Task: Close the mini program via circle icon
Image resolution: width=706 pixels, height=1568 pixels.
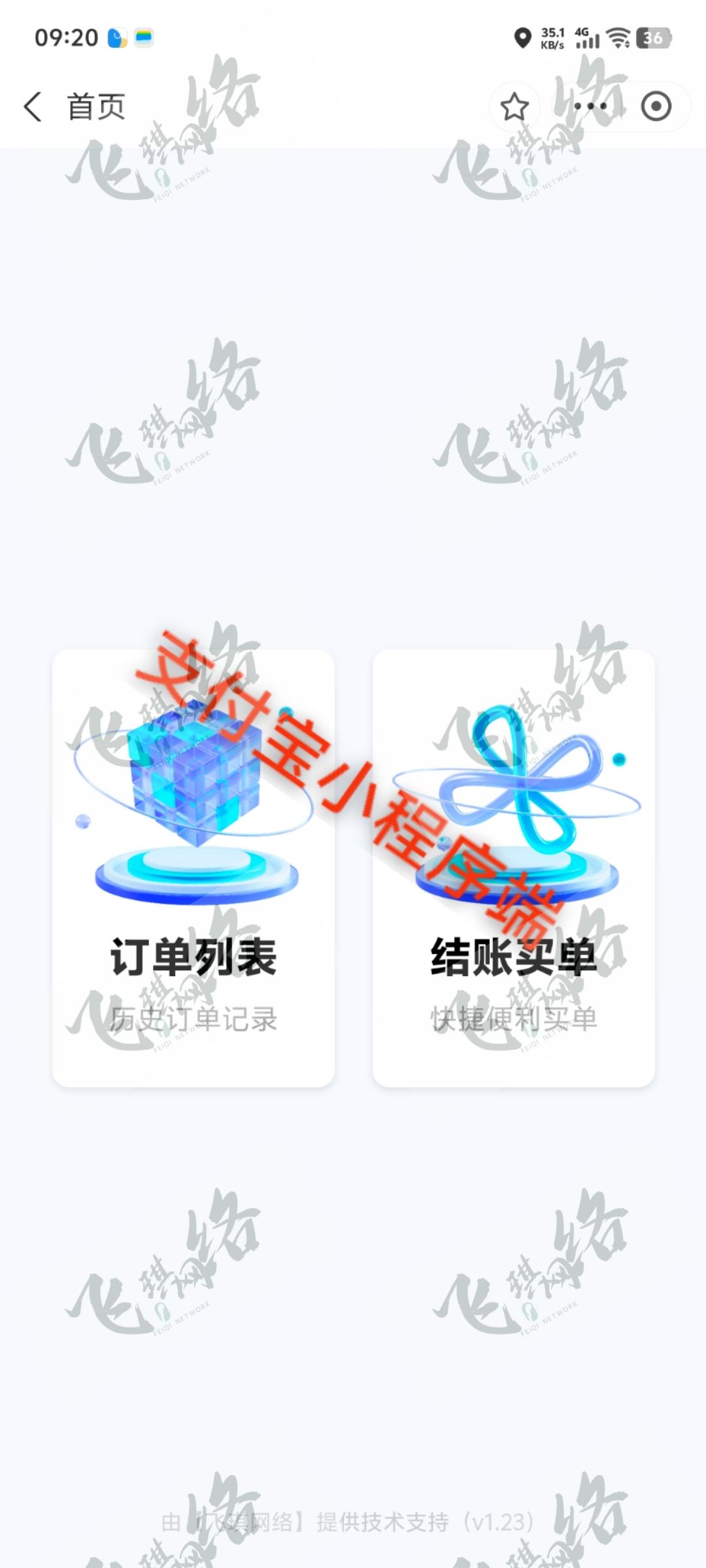Action: pyautogui.click(x=656, y=106)
